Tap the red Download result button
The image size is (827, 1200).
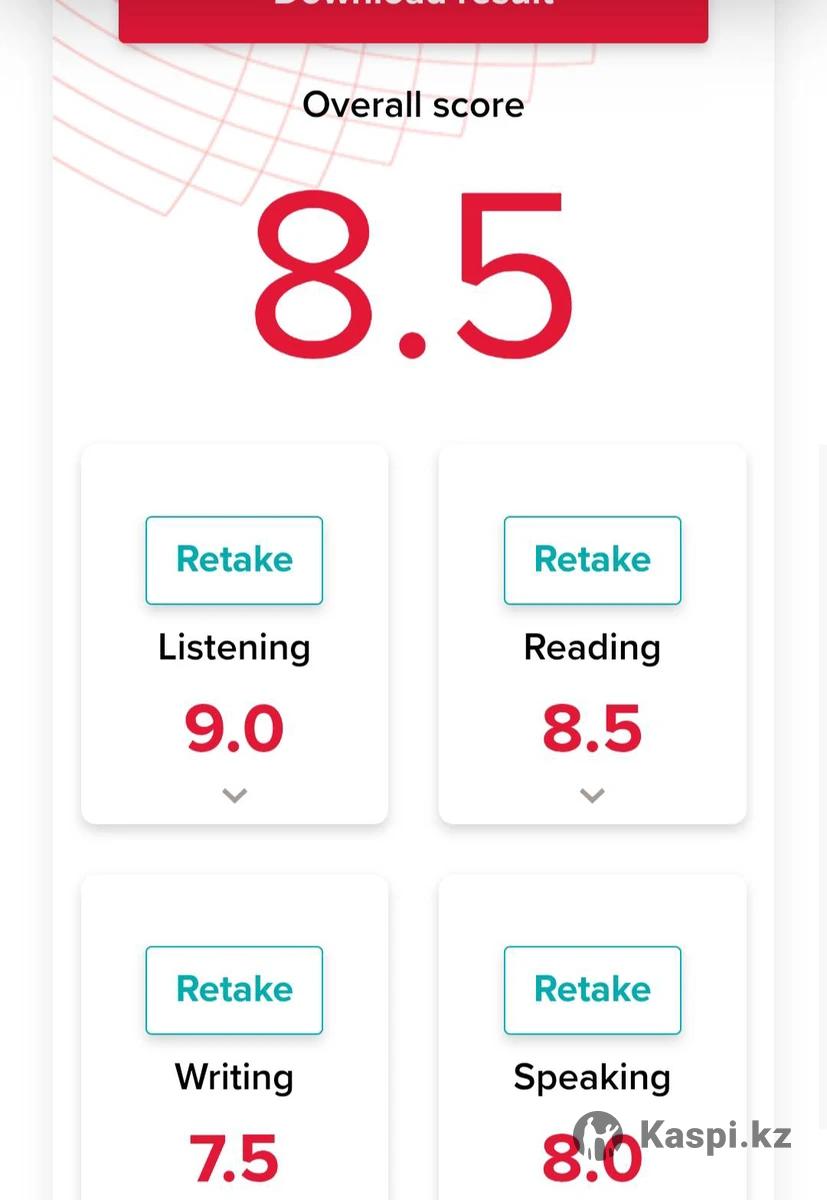[x=413, y=18]
